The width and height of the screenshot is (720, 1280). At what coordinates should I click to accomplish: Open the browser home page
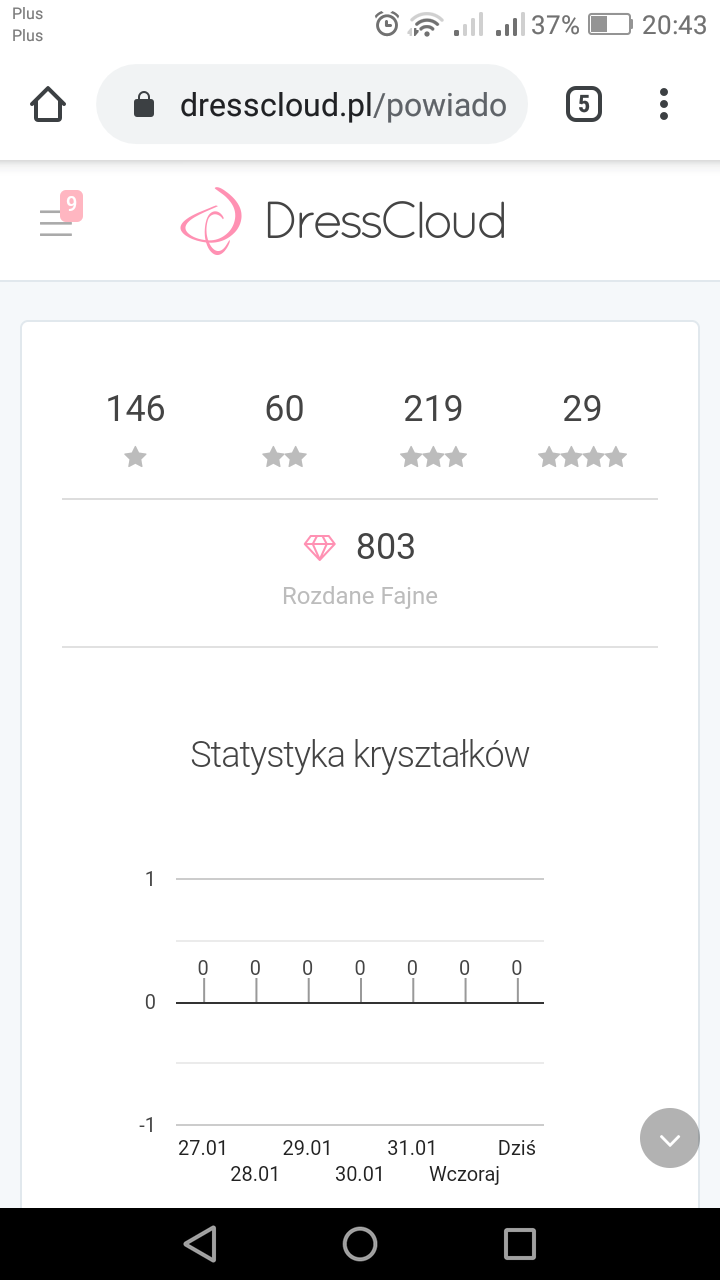pyautogui.click(x=48, y=104)
